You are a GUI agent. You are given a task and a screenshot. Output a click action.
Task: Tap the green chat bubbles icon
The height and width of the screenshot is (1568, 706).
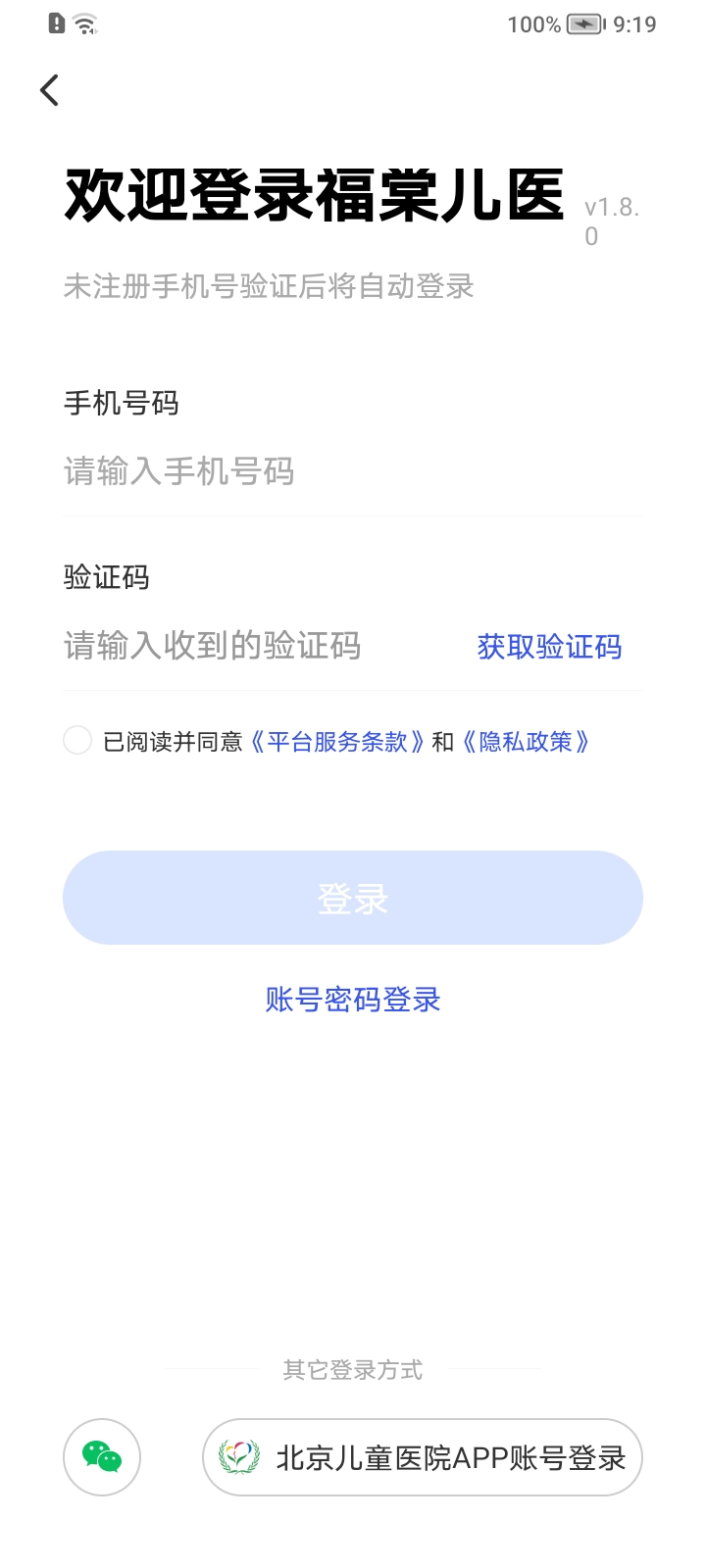[x=101, y=1457]
